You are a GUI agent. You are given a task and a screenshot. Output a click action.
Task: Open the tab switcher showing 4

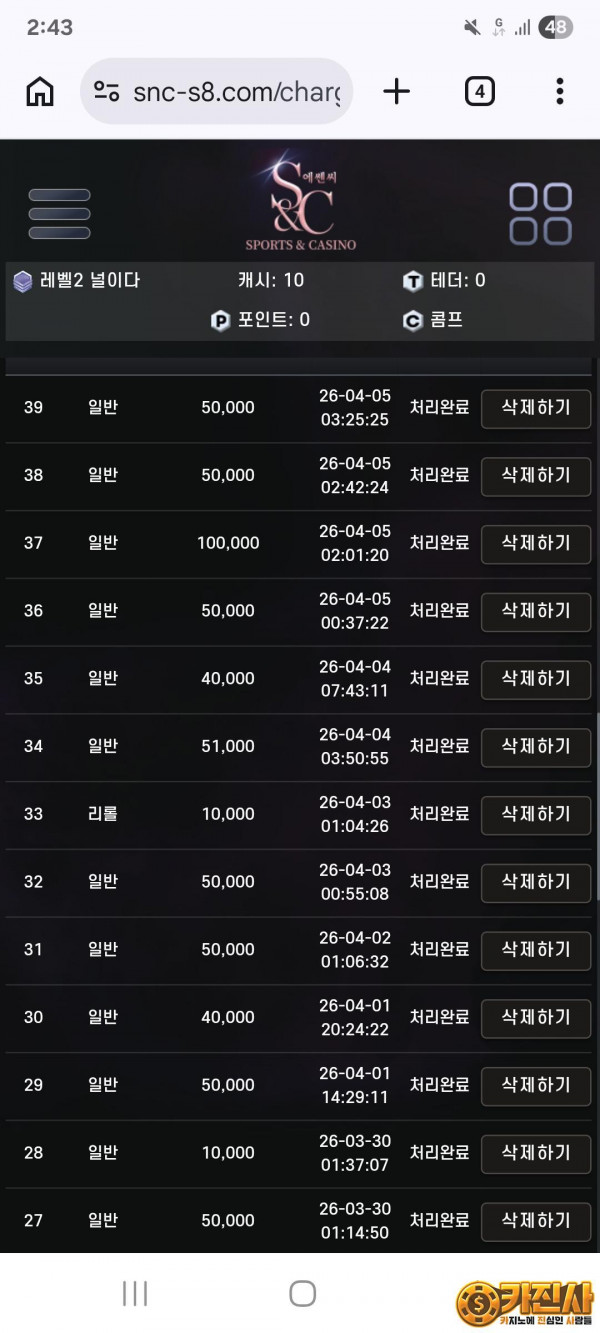click(x=480, y=92)
